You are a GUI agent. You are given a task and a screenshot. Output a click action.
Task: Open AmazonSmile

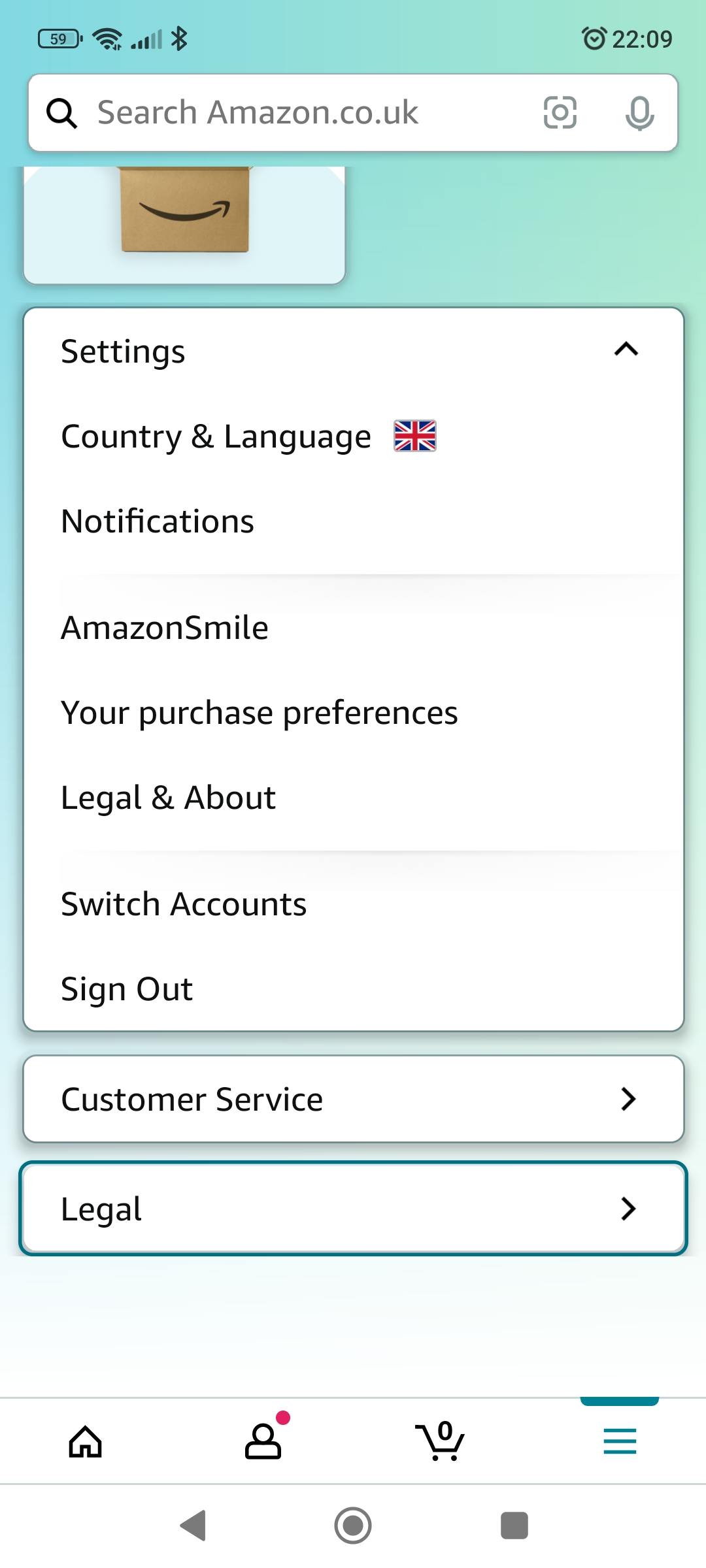tap(165, 628)
